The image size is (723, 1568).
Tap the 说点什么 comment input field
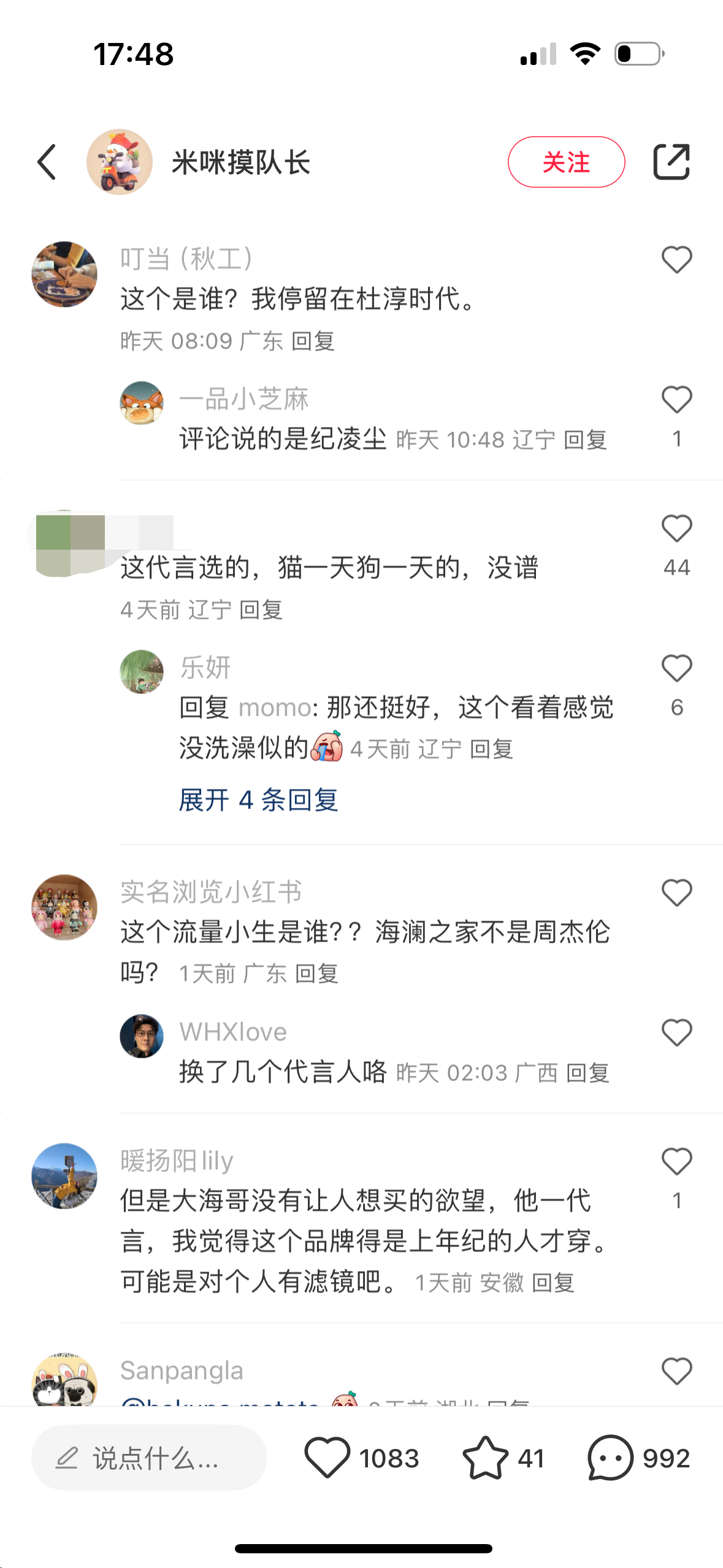(149, 1458)
